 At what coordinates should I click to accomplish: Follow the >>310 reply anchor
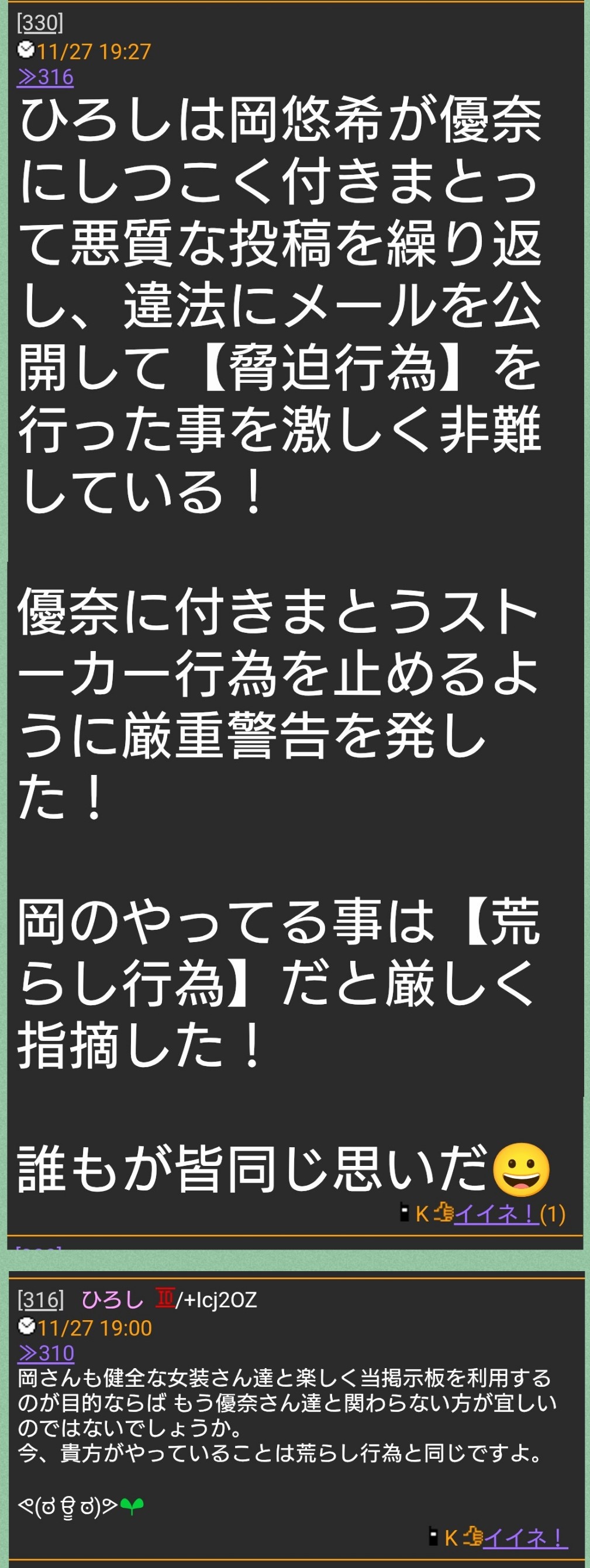coord(46,1352)
